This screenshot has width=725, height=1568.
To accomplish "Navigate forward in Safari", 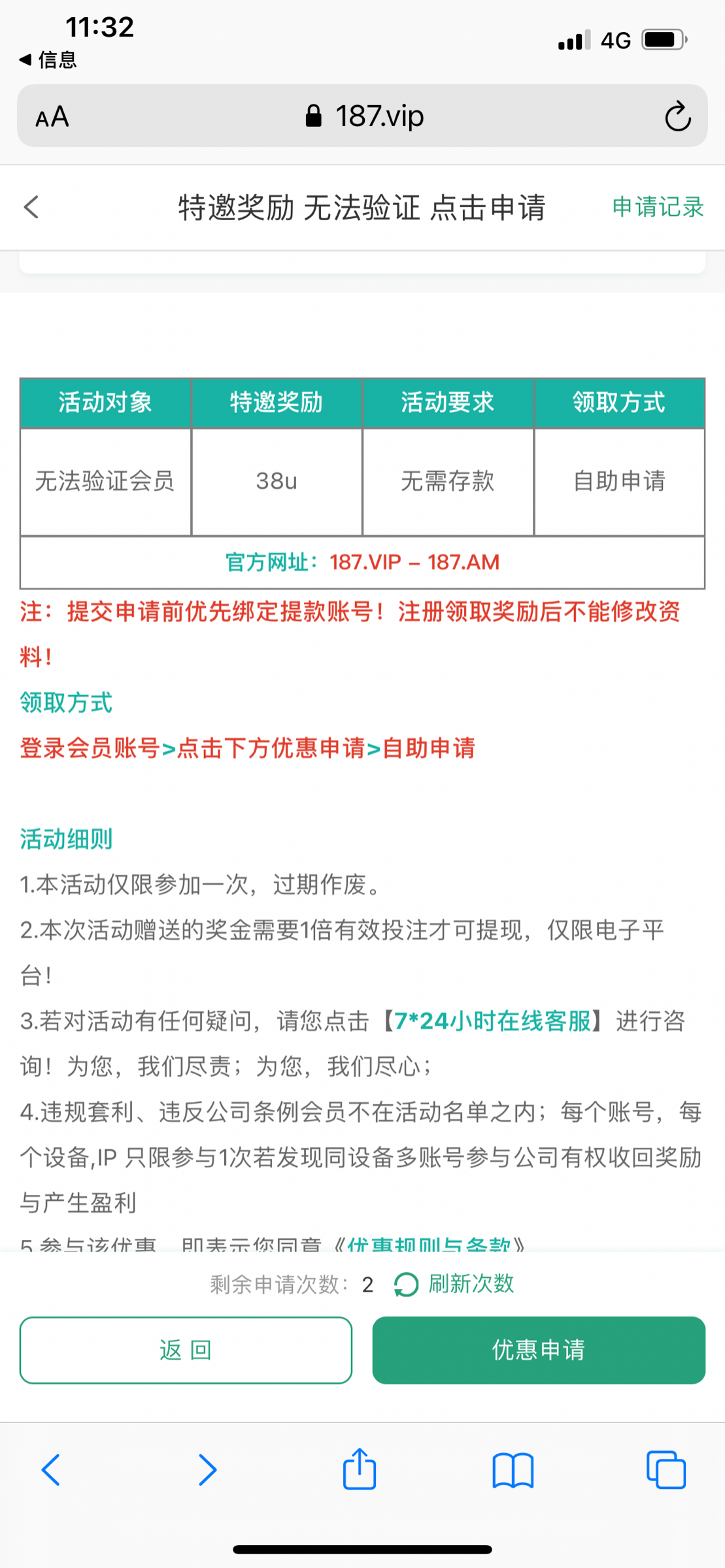I will 207,1470.
